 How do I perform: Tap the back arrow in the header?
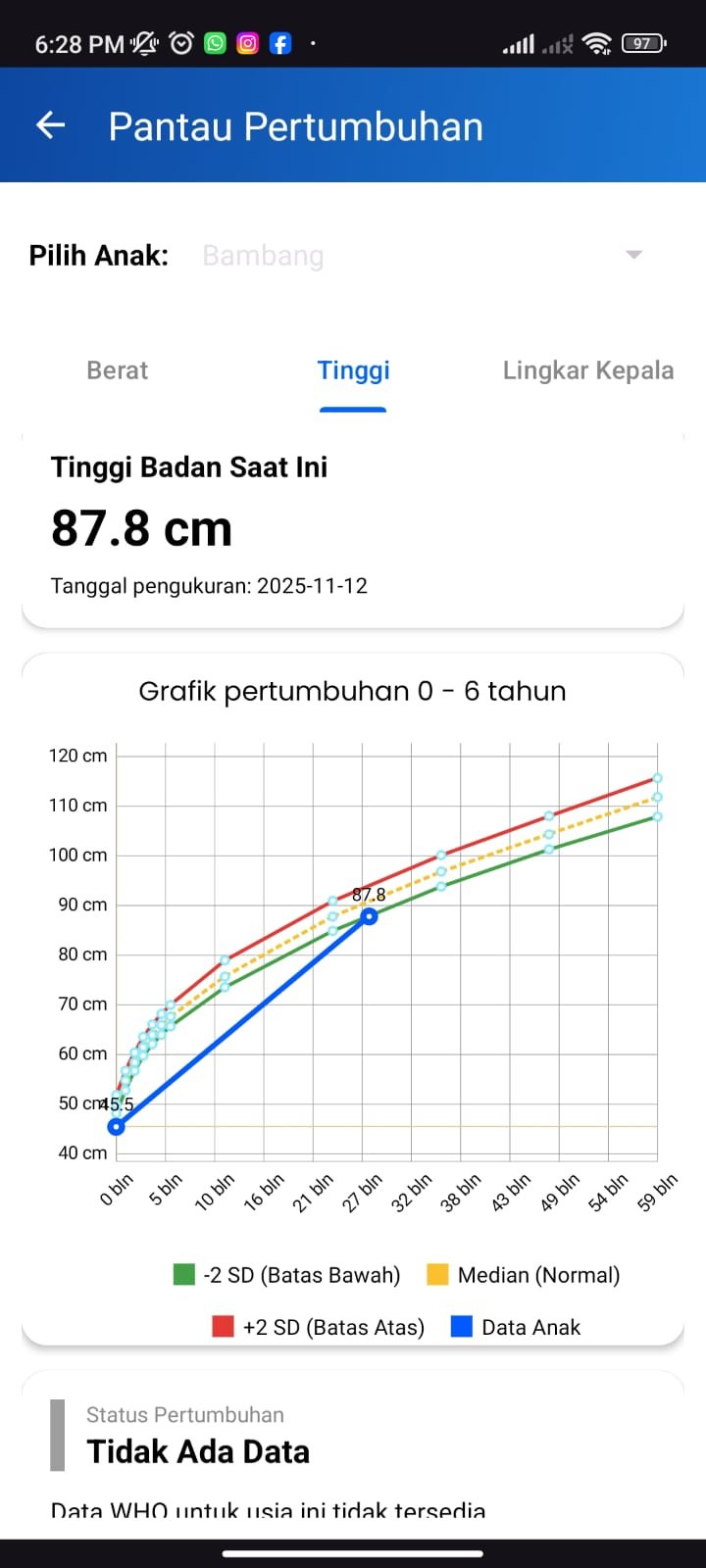pyautogui.click(x=49, y=124)
